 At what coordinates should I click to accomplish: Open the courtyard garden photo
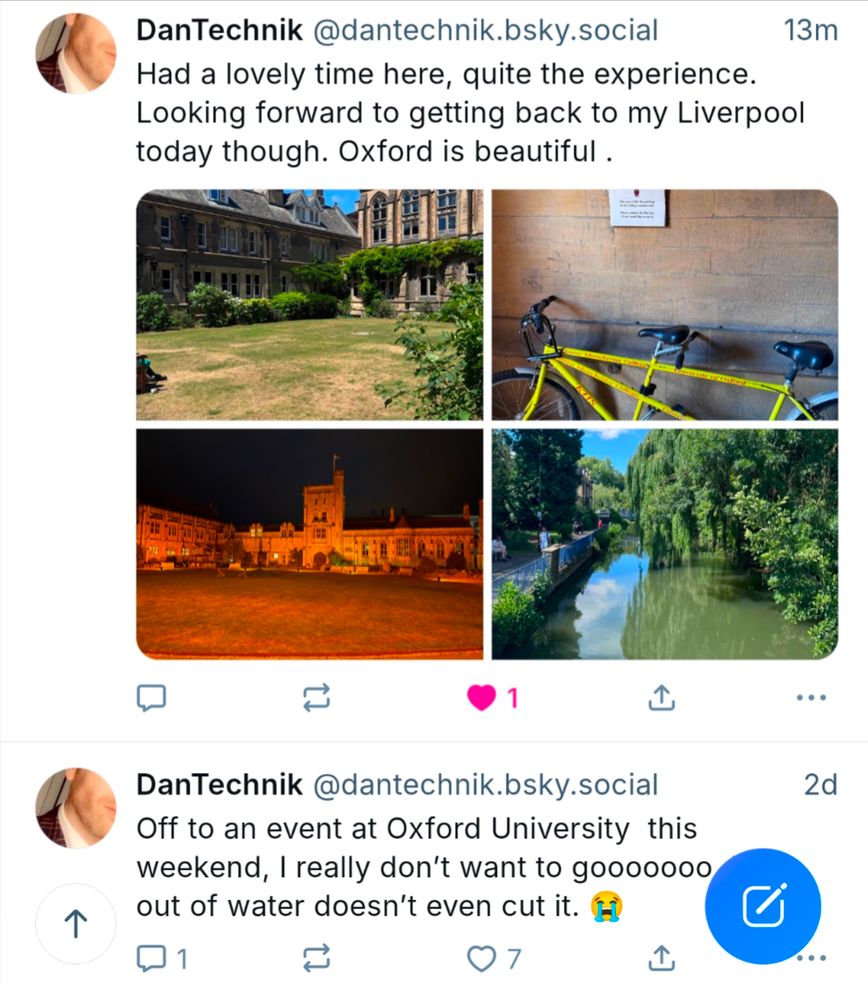coord(309,304)
